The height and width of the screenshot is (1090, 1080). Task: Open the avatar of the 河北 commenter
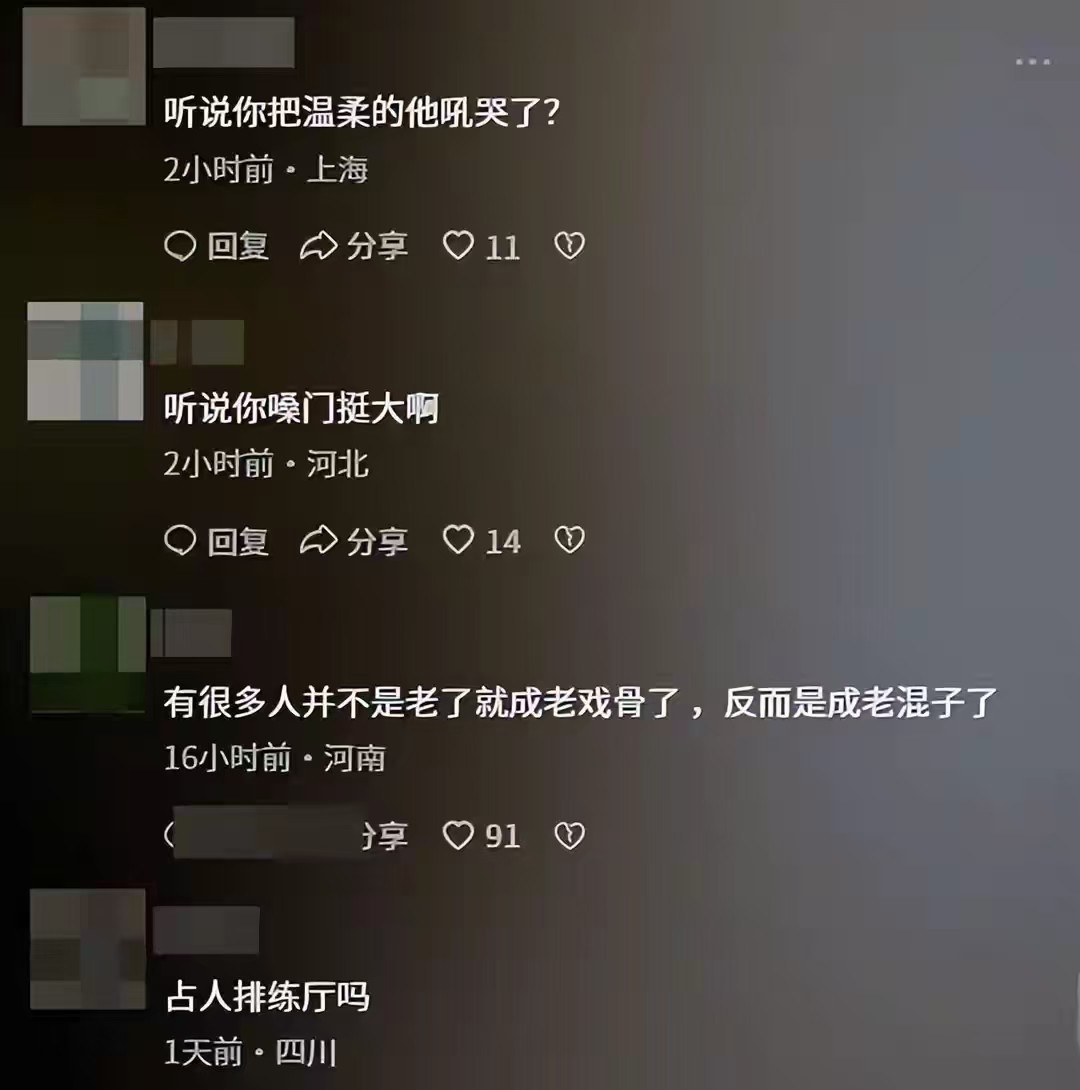(x=85, y=361)
